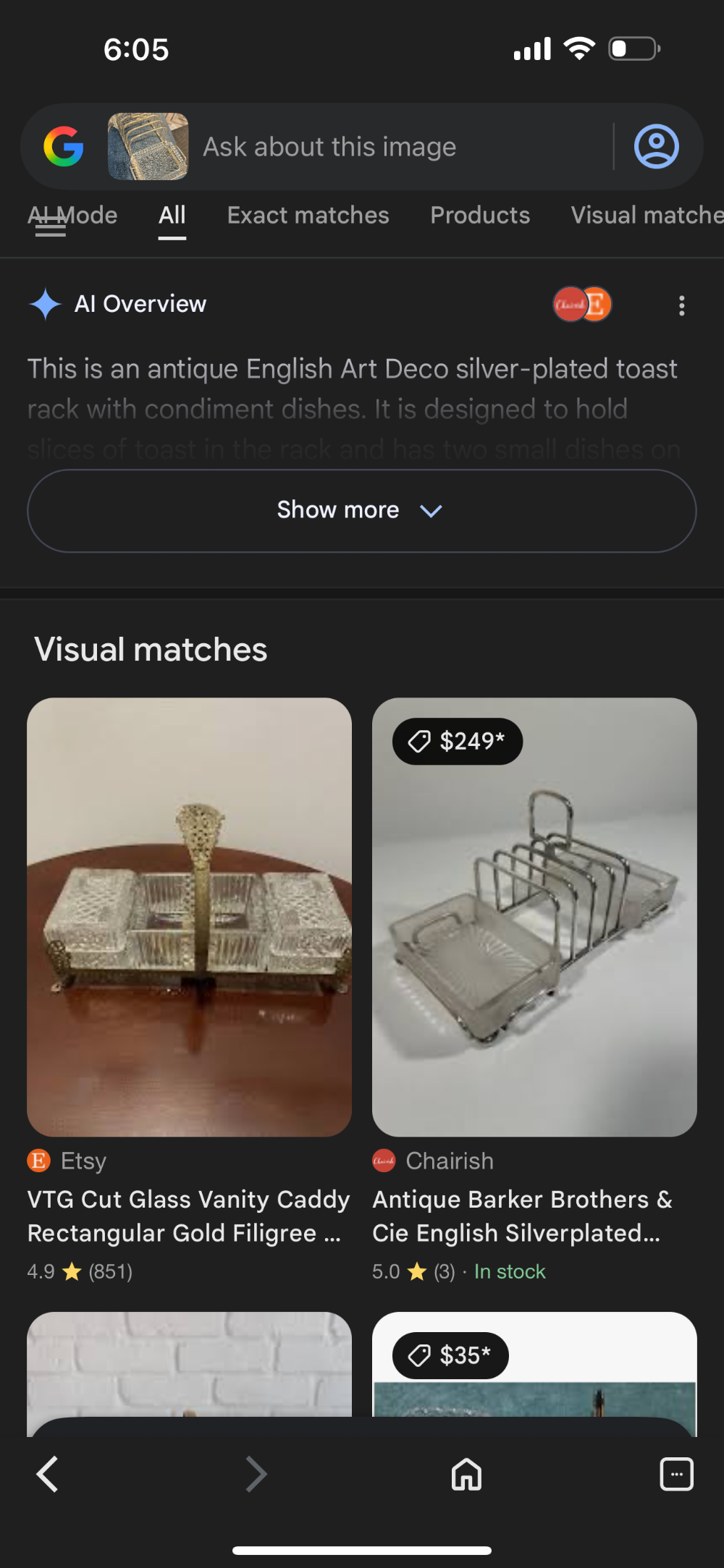
Task: Open AI Overview three-dot menu
Action: [681, 305]
